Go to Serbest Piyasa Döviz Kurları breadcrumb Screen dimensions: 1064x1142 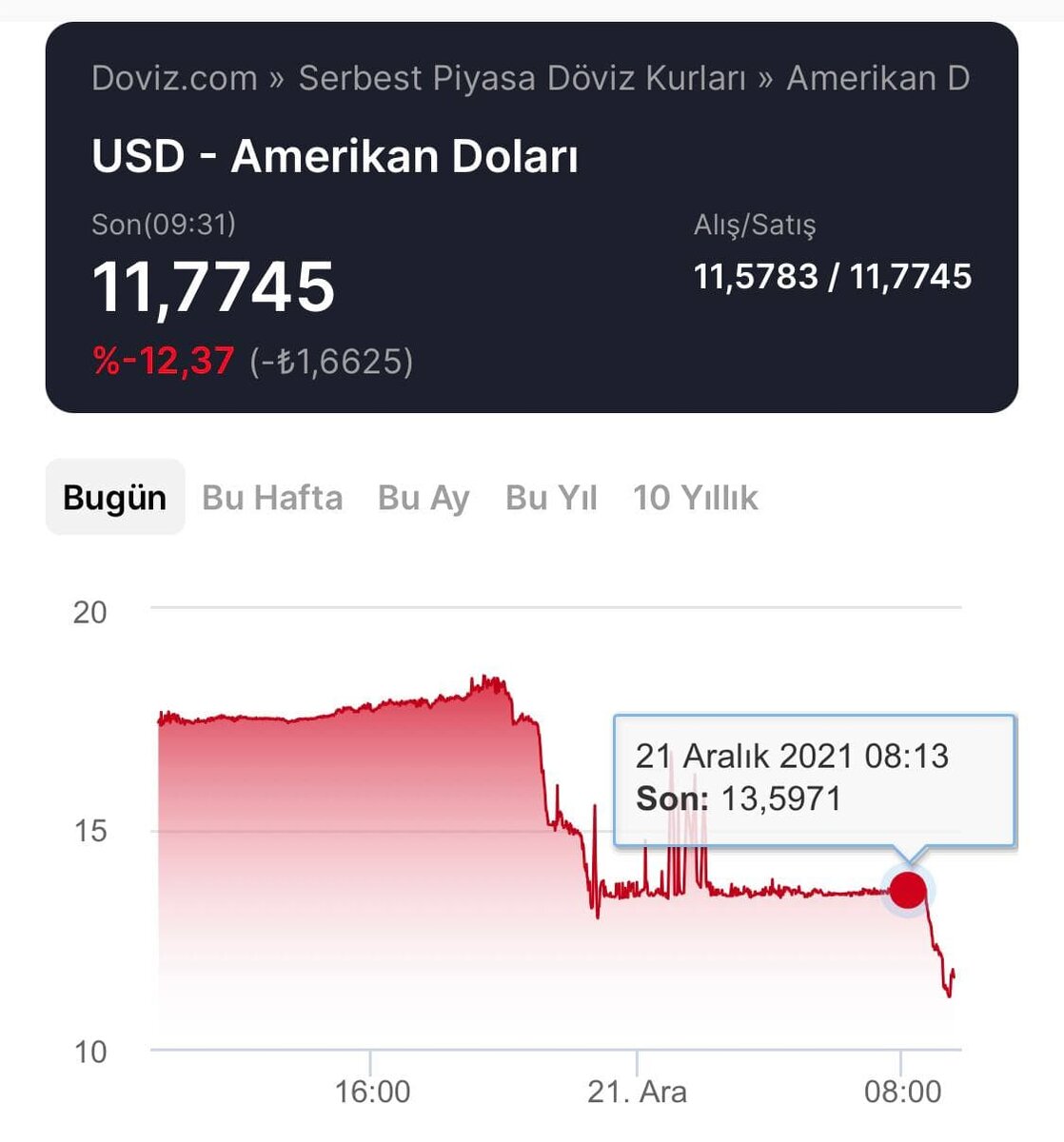(522, 78)
